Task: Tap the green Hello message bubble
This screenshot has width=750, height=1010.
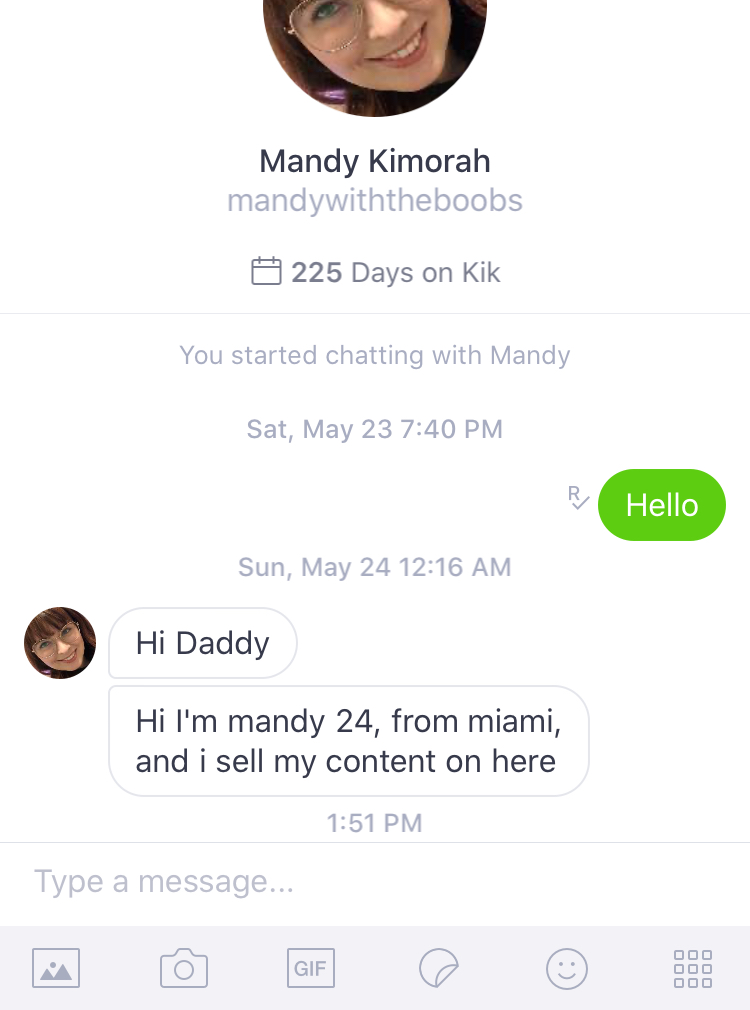Action: pos(661,505)
